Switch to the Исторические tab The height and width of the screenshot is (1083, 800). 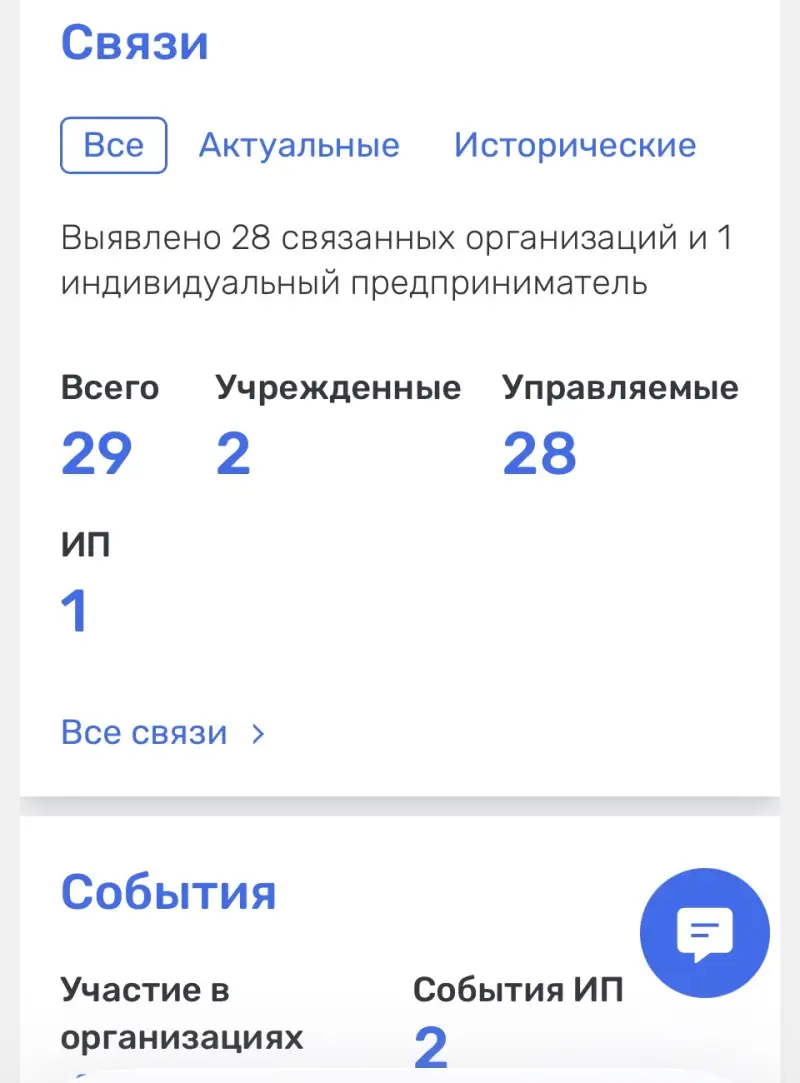(x=575, y=146)
